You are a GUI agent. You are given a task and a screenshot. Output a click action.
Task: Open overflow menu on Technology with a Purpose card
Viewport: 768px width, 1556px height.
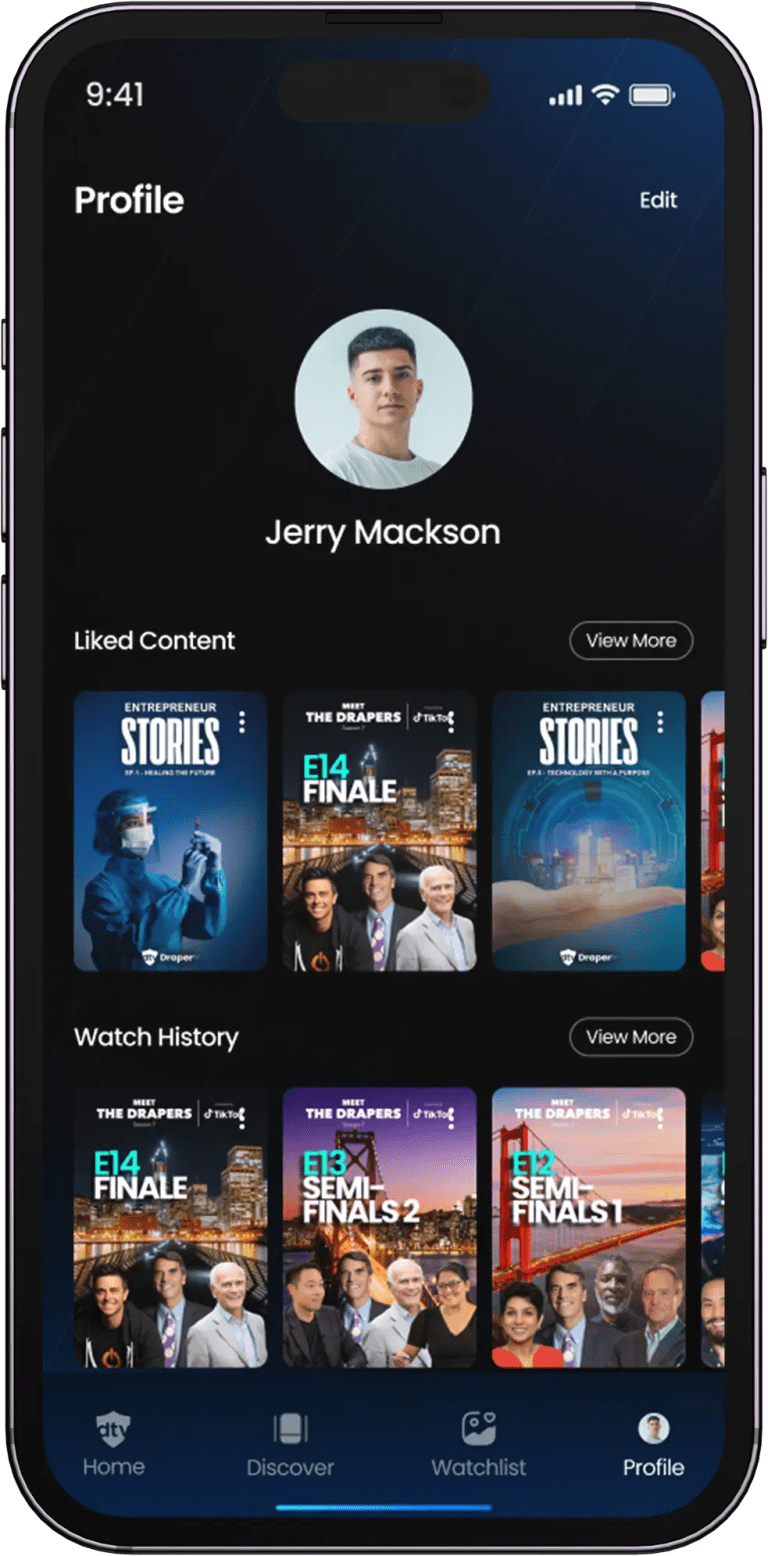click(660, 722)
